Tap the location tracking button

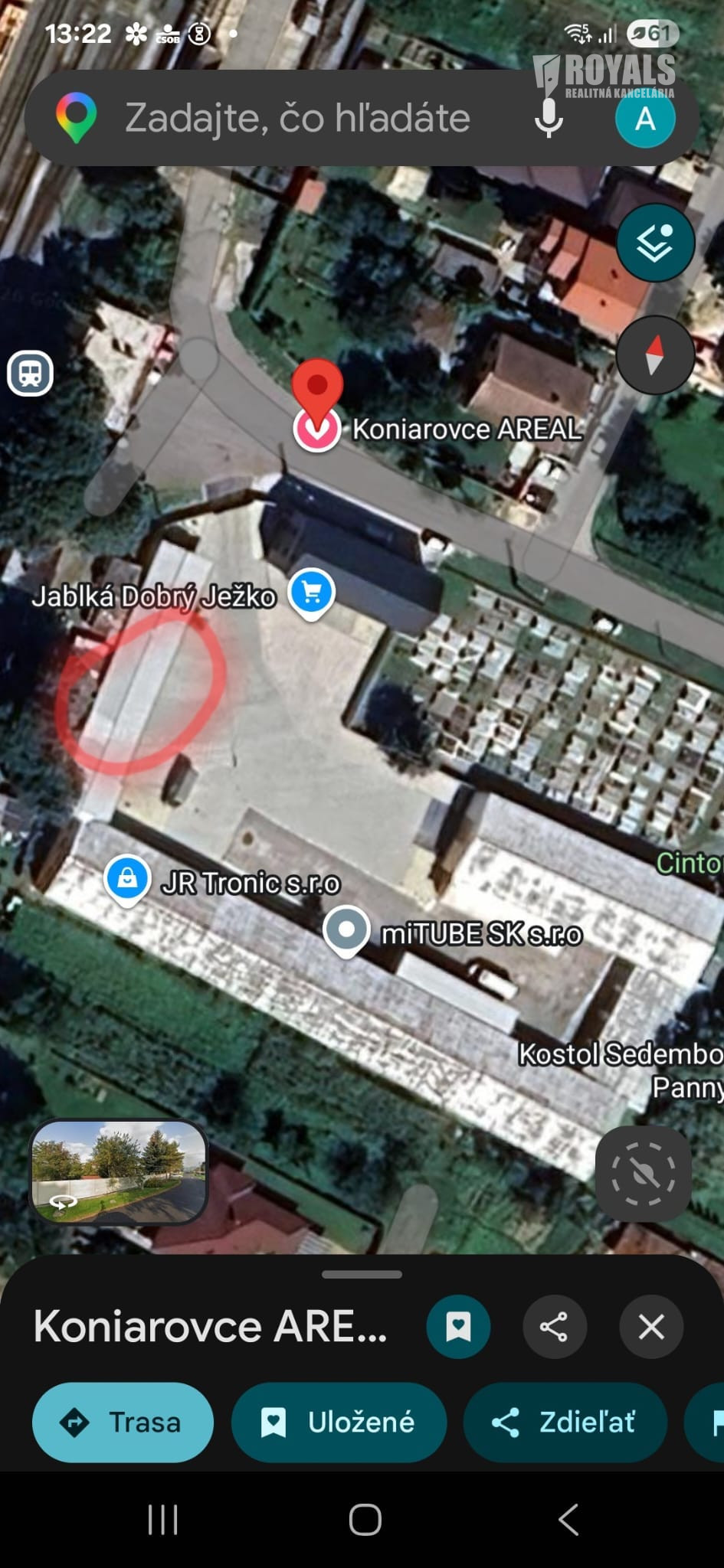[644, 1174]
